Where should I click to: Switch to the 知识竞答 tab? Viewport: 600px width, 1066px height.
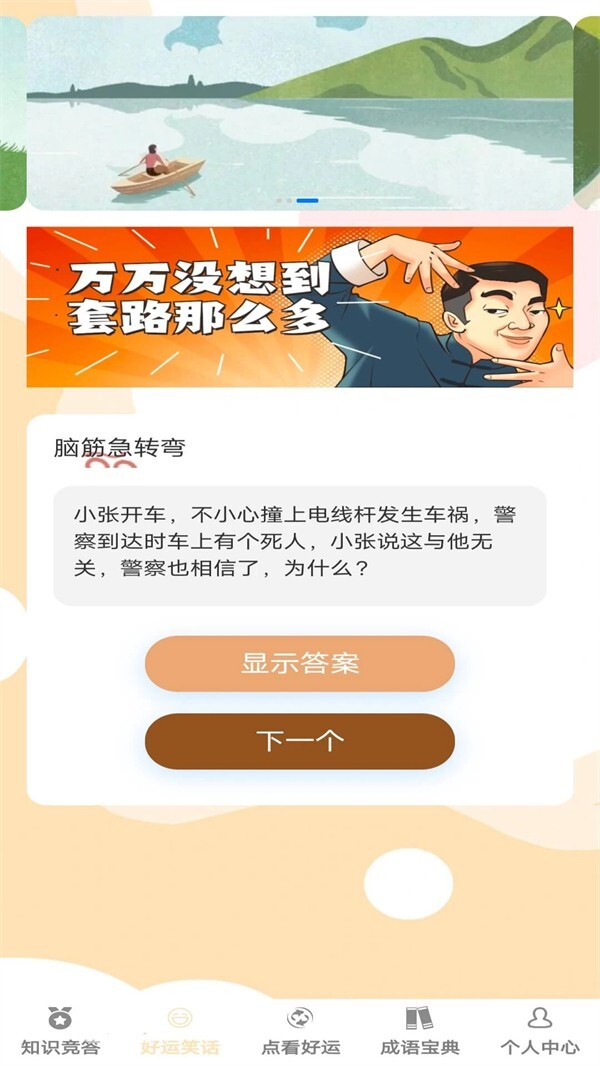[60, 1032]
